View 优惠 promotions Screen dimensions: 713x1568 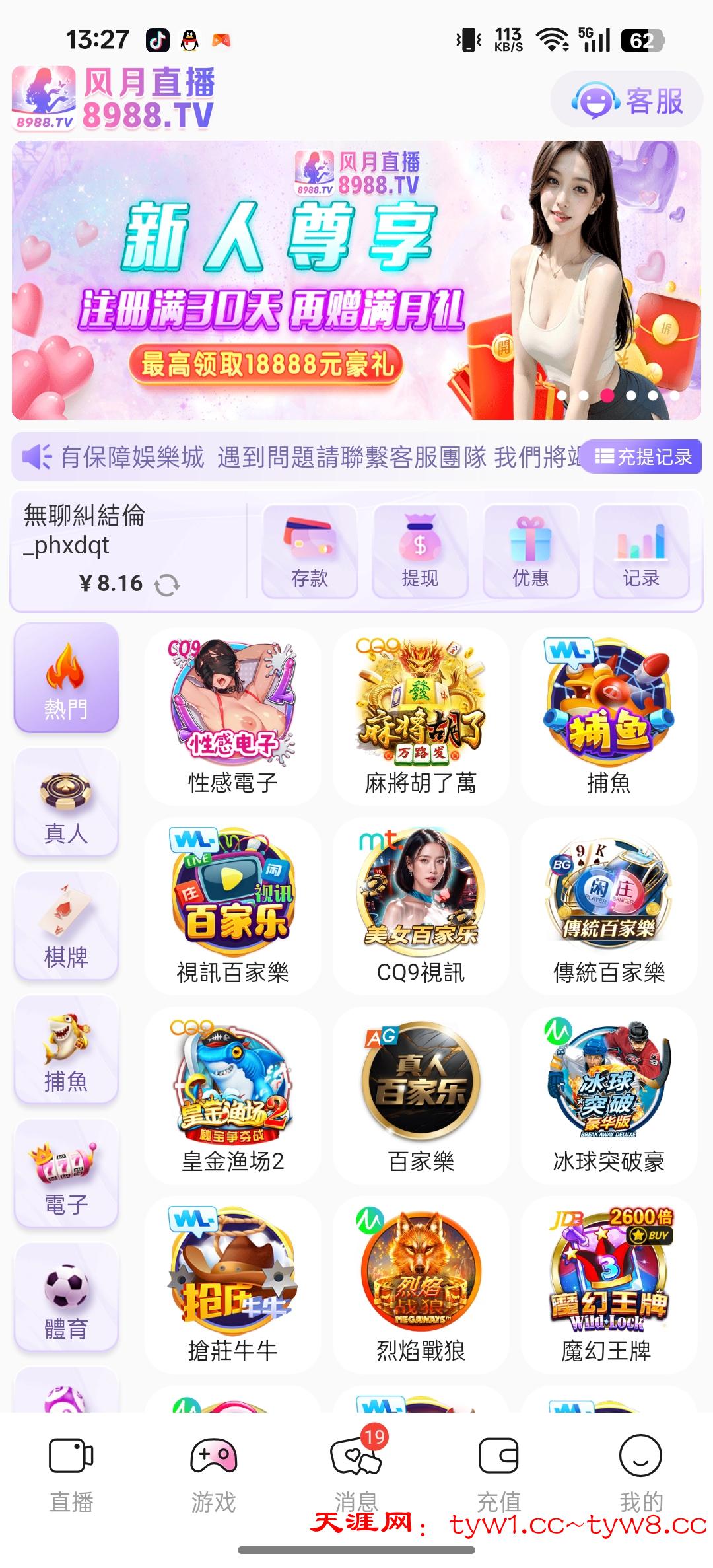pos(531,552)
